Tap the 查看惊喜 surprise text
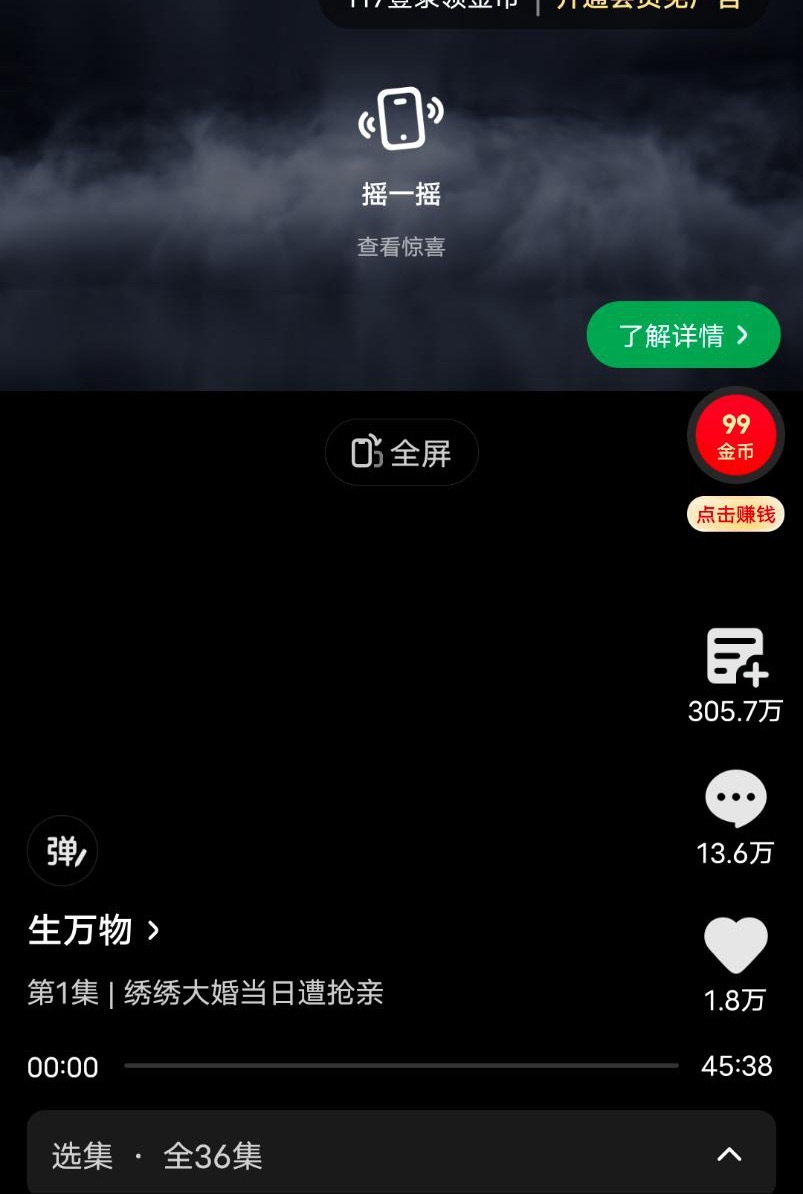The height and width of the screenshot is (1194, 803). (401, 246)
